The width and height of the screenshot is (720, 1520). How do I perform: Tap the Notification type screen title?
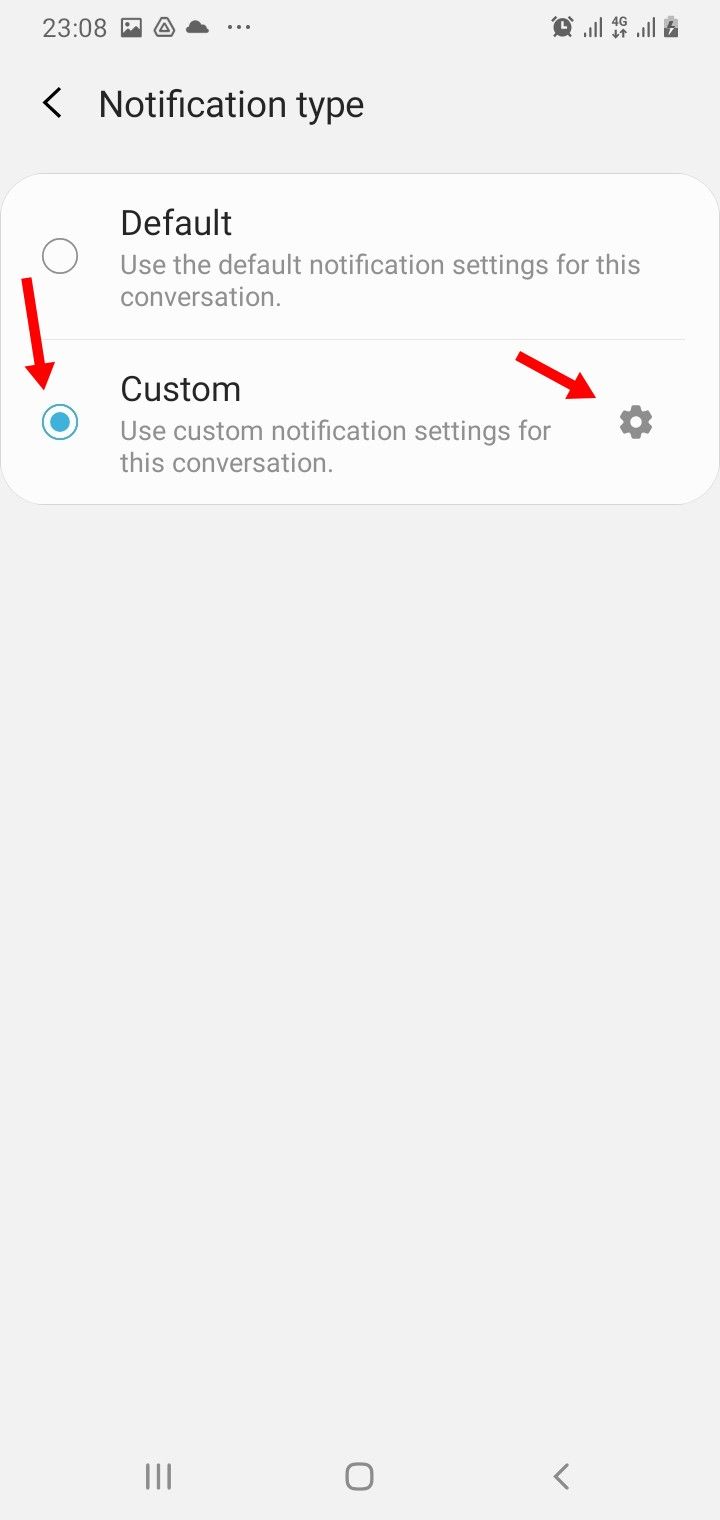231,103
